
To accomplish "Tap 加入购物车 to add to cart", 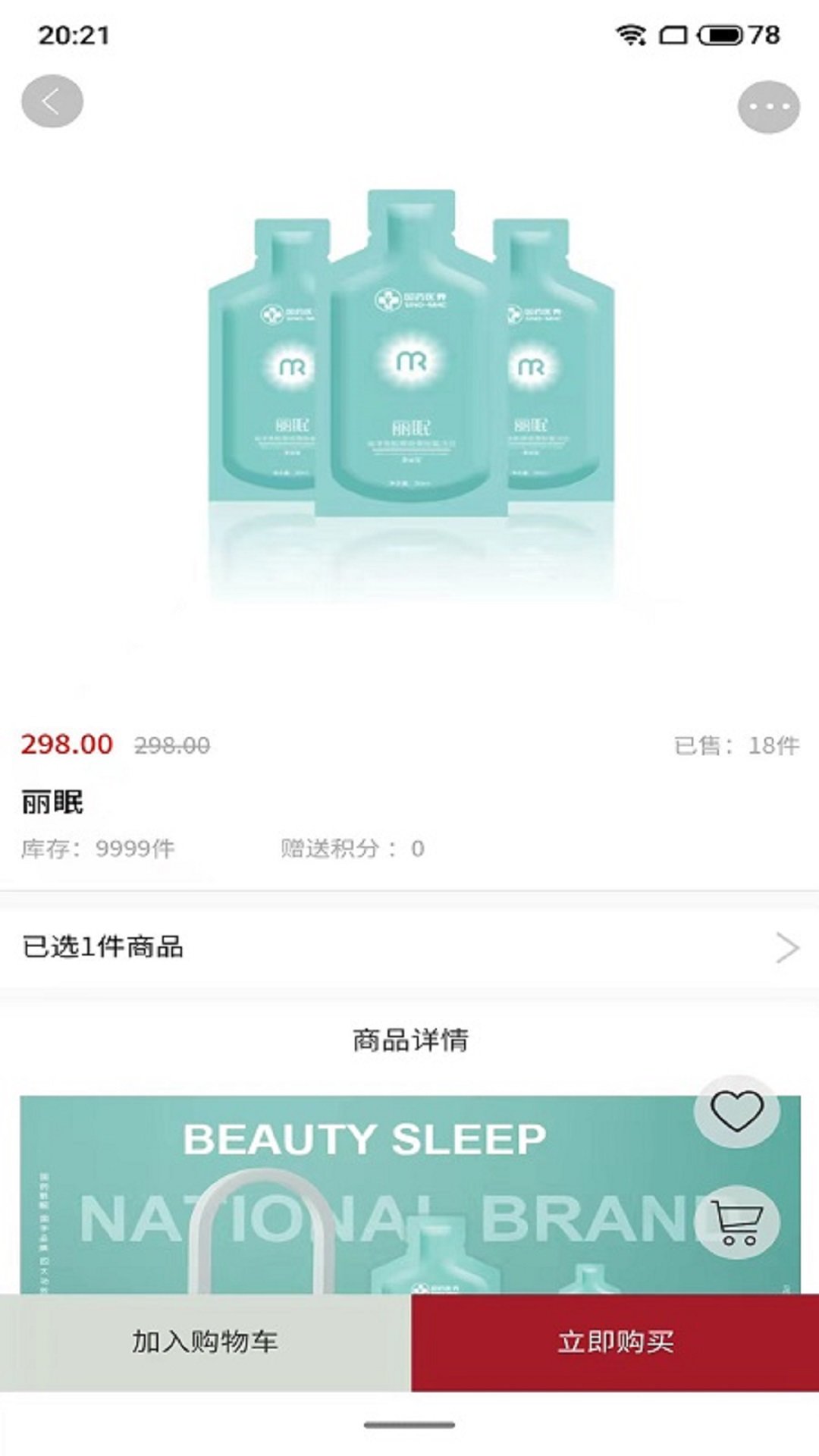I will pyautogui.click(x=205, y=1342).
